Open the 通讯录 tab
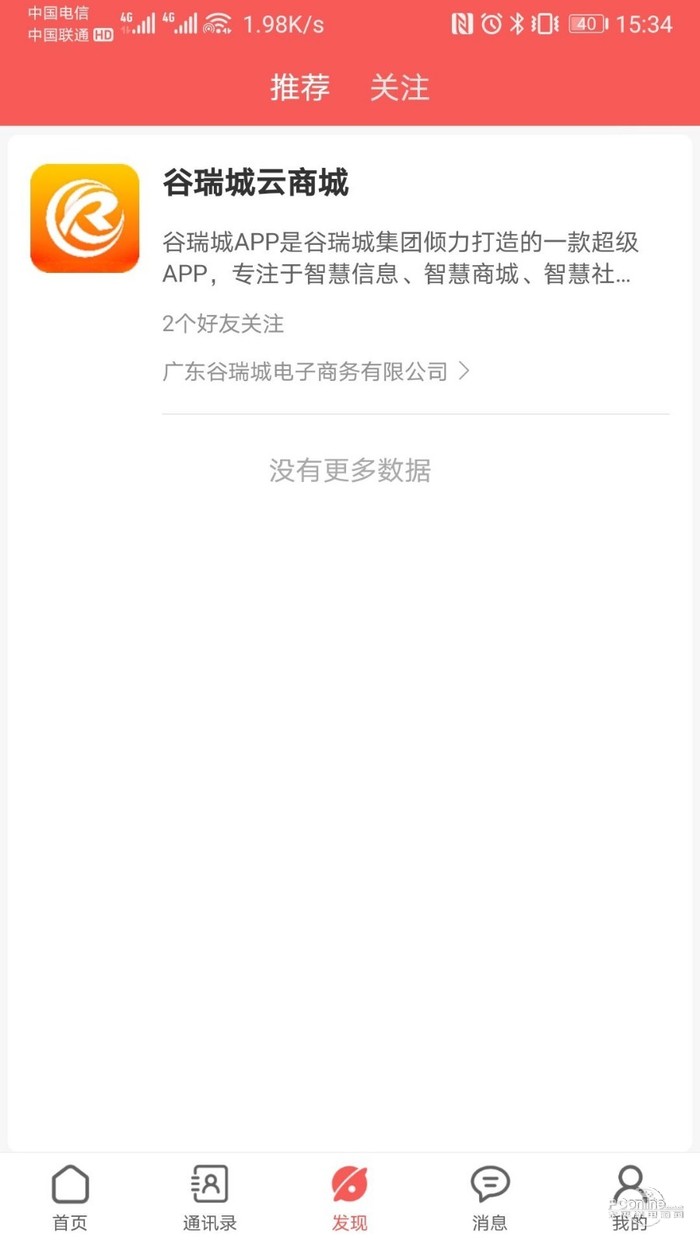This screenshot has height=1244, width=700. coord(210,1197)
